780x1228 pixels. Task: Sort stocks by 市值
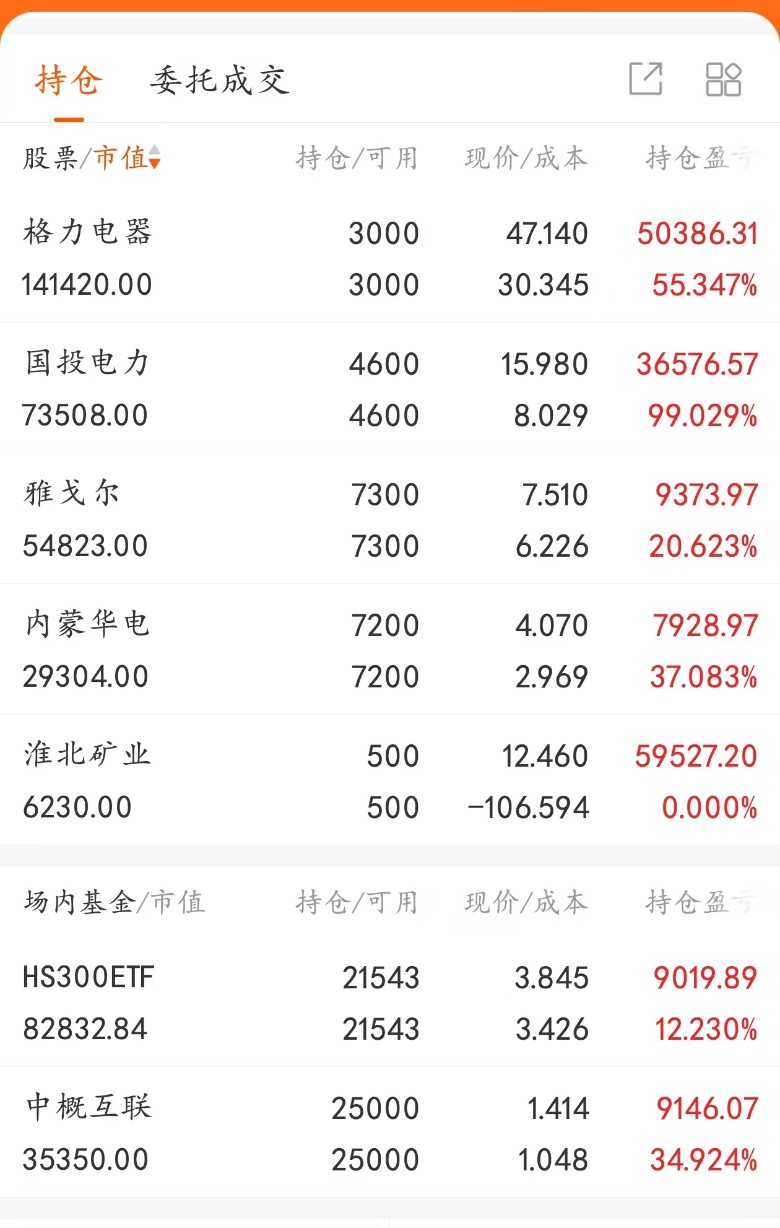click(127, 158)
